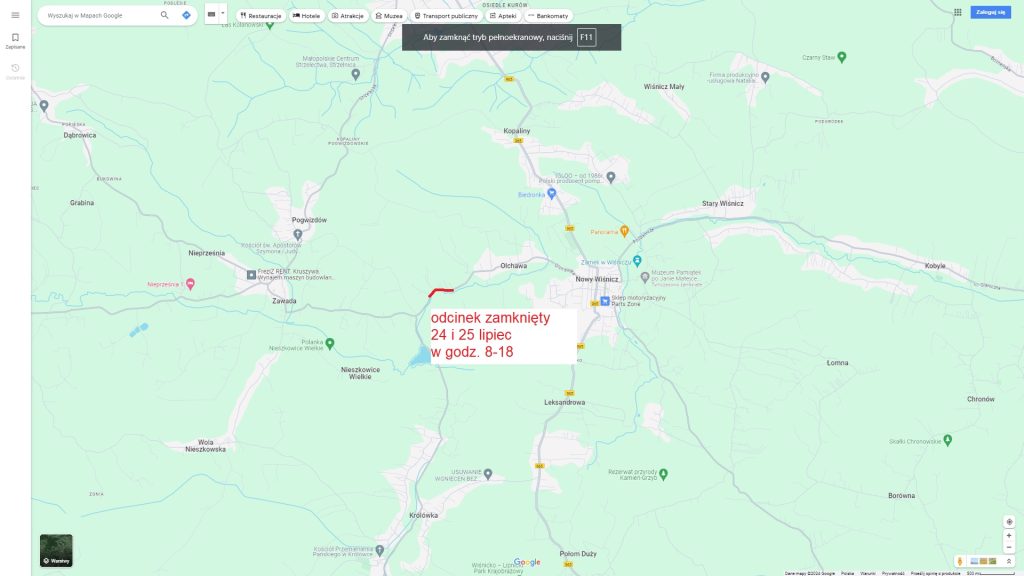Image resolution: width=1024 pixels, height=576 pixels.
Task: Switch to the Warstwy satellite layer
Action: coord(56,551)
